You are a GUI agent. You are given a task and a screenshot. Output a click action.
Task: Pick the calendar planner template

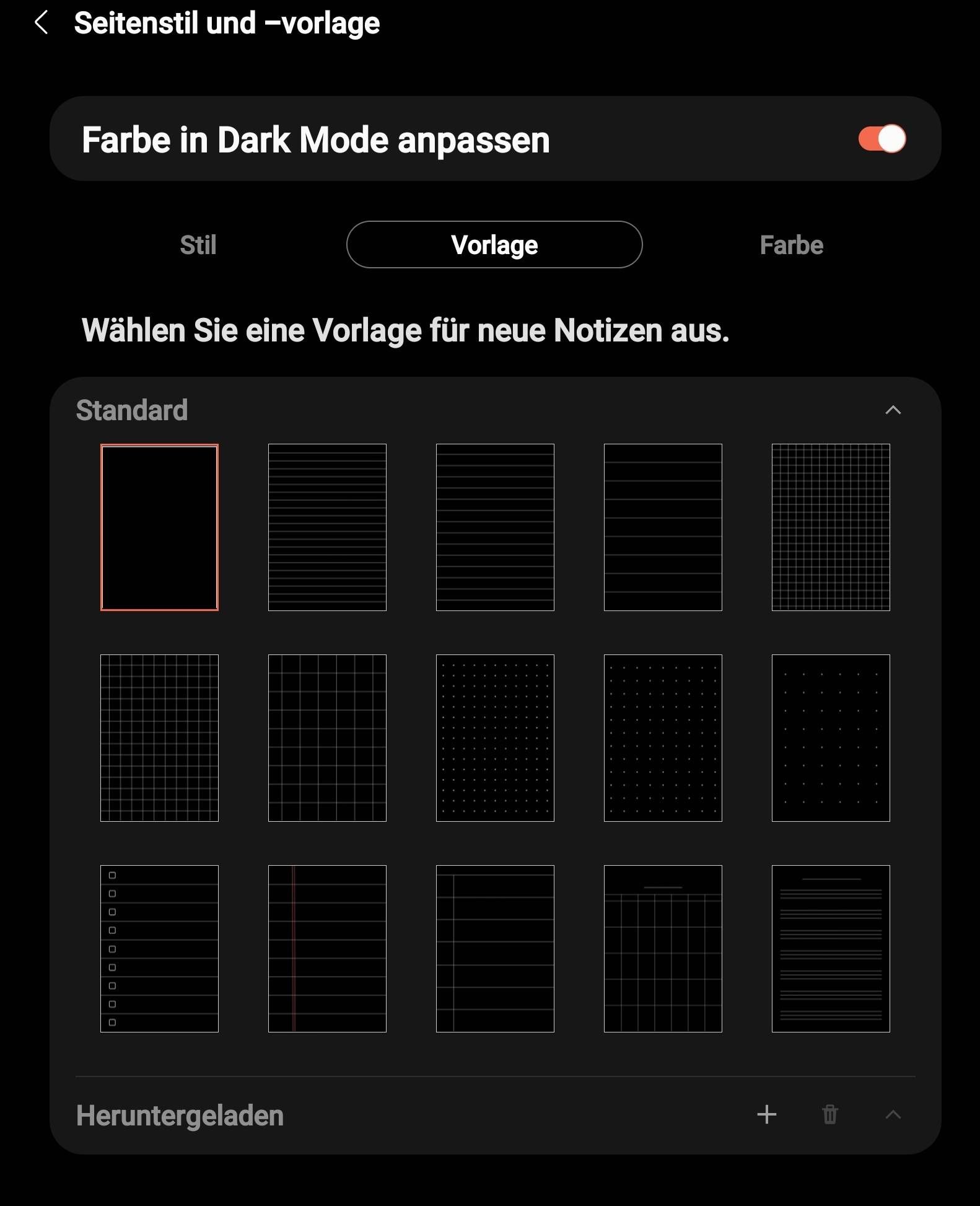point(663,948)
